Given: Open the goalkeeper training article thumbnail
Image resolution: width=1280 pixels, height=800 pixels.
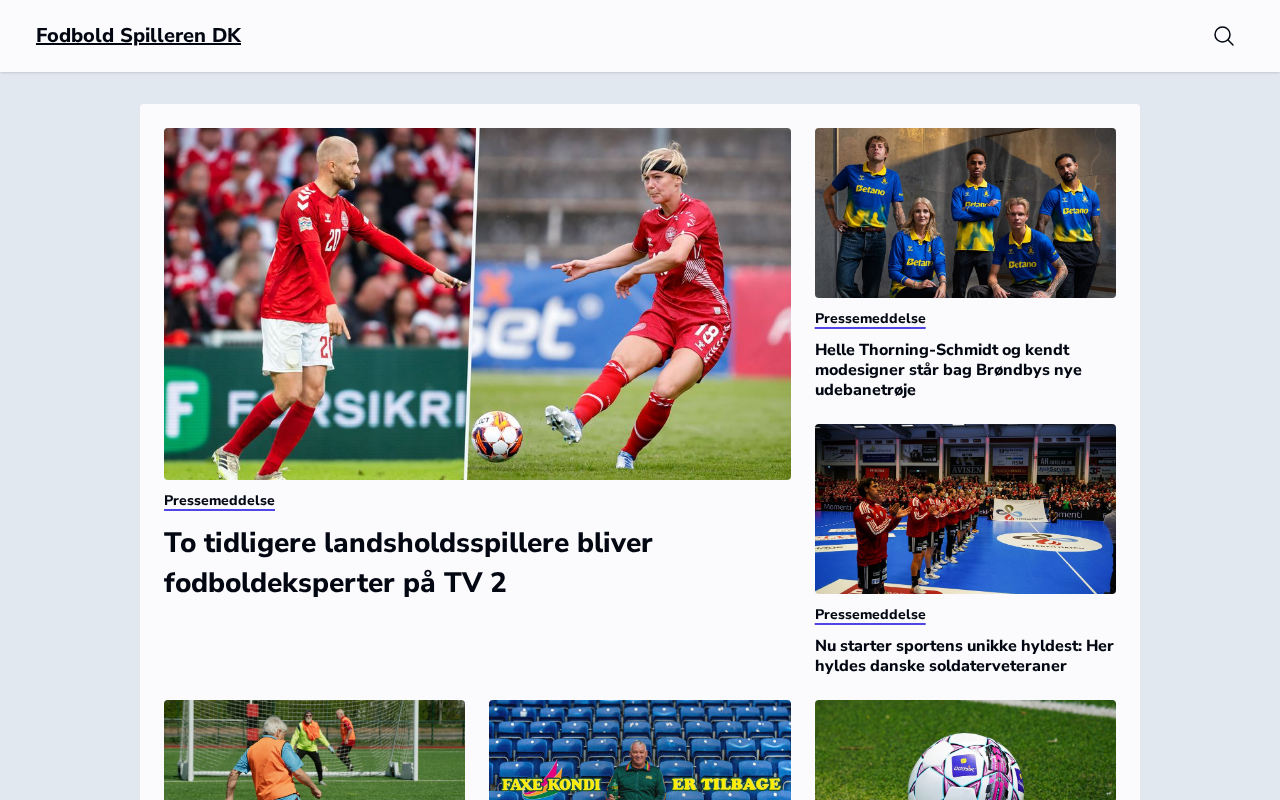Looking at the screenshot, I should [314, 750].
